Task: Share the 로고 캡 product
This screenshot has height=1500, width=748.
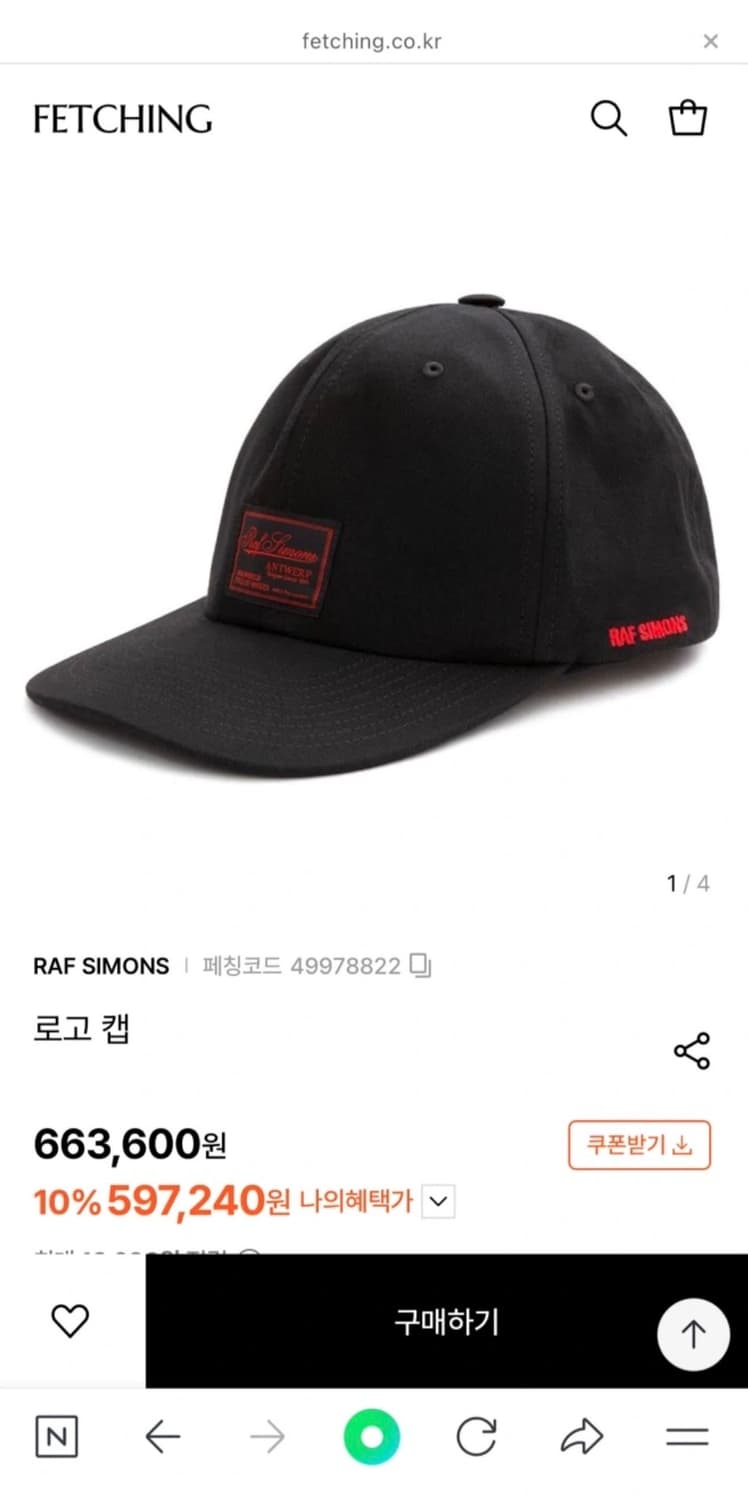Action: [692, 1051]
